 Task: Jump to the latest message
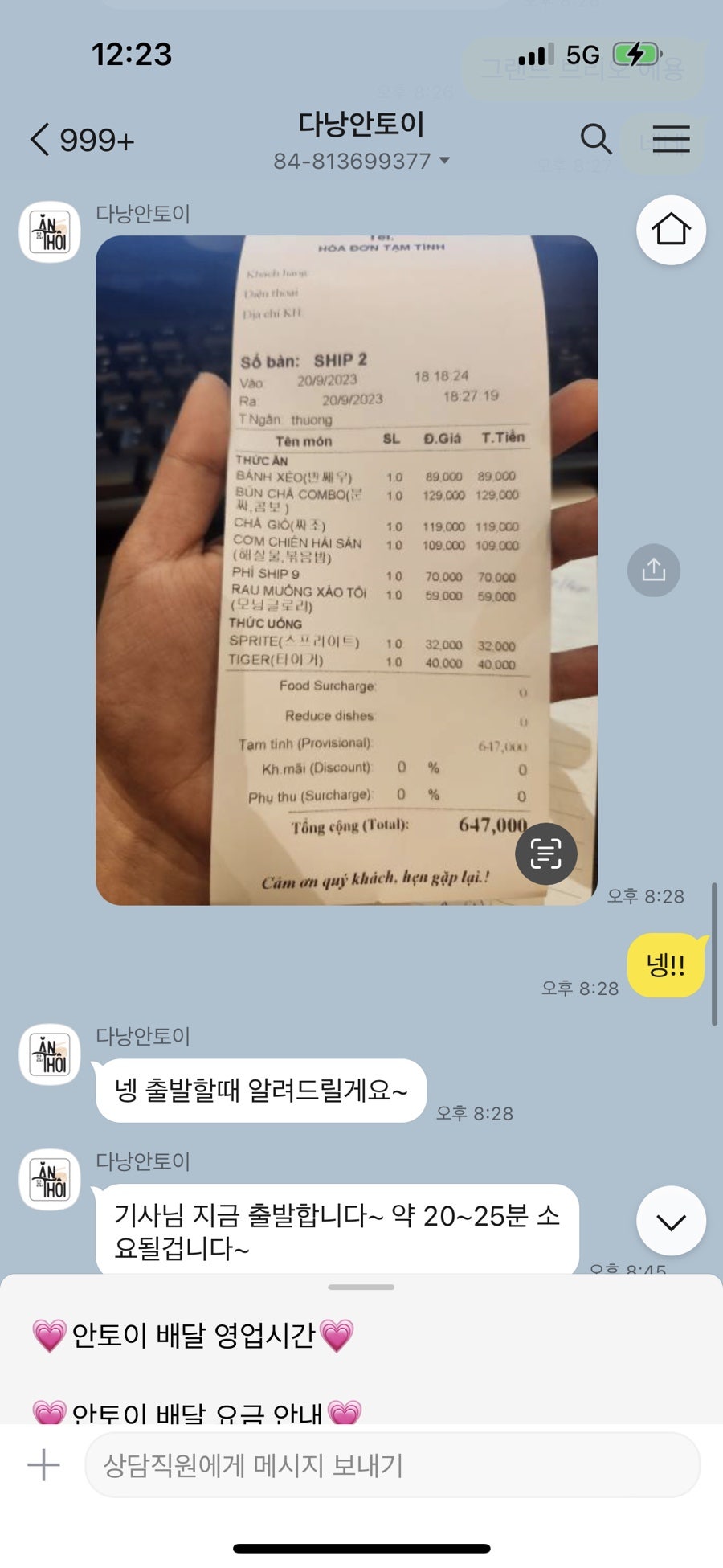[671, 1222]
